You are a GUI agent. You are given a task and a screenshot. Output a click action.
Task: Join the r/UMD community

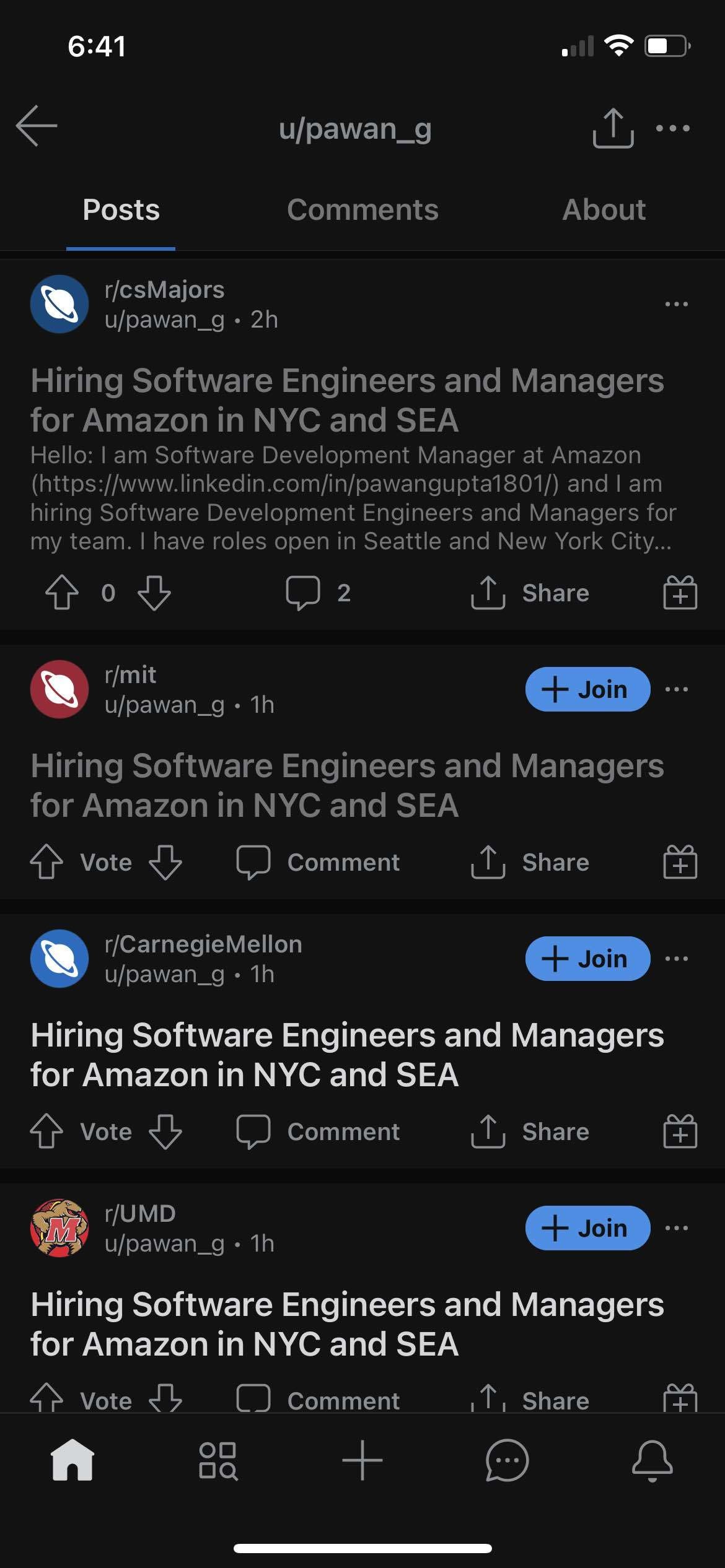[587, 1228]
